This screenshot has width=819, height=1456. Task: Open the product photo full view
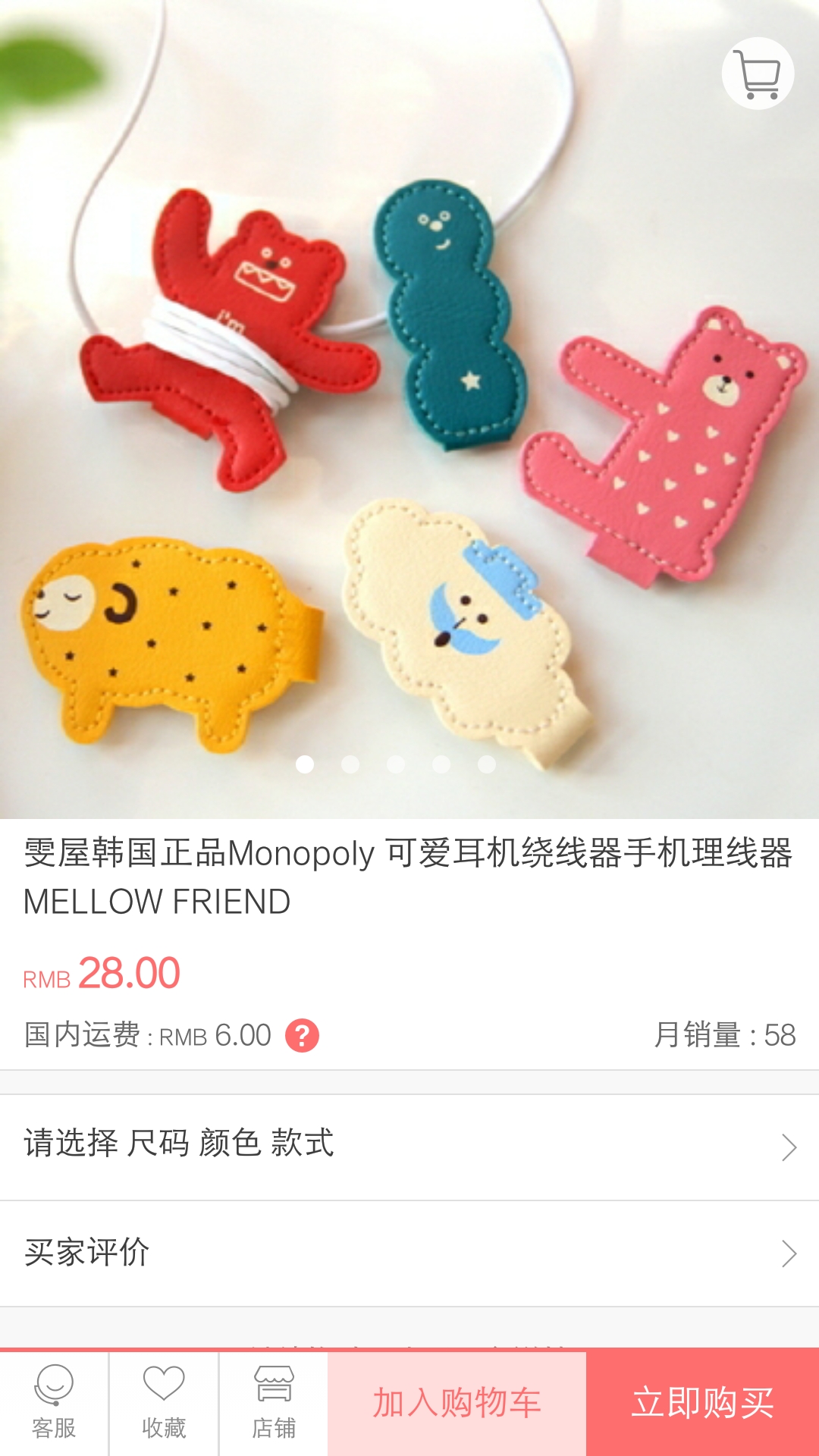409,409
